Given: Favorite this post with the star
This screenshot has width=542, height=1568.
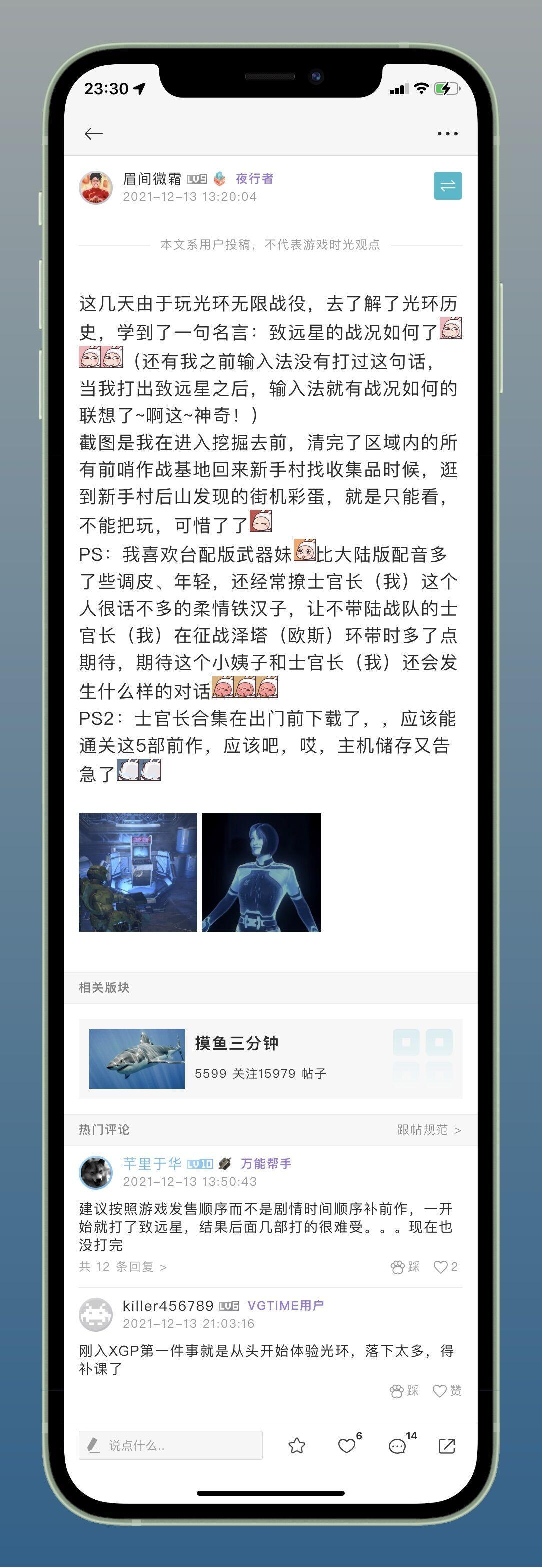Looking at the screenshot, I should 297,1445.
